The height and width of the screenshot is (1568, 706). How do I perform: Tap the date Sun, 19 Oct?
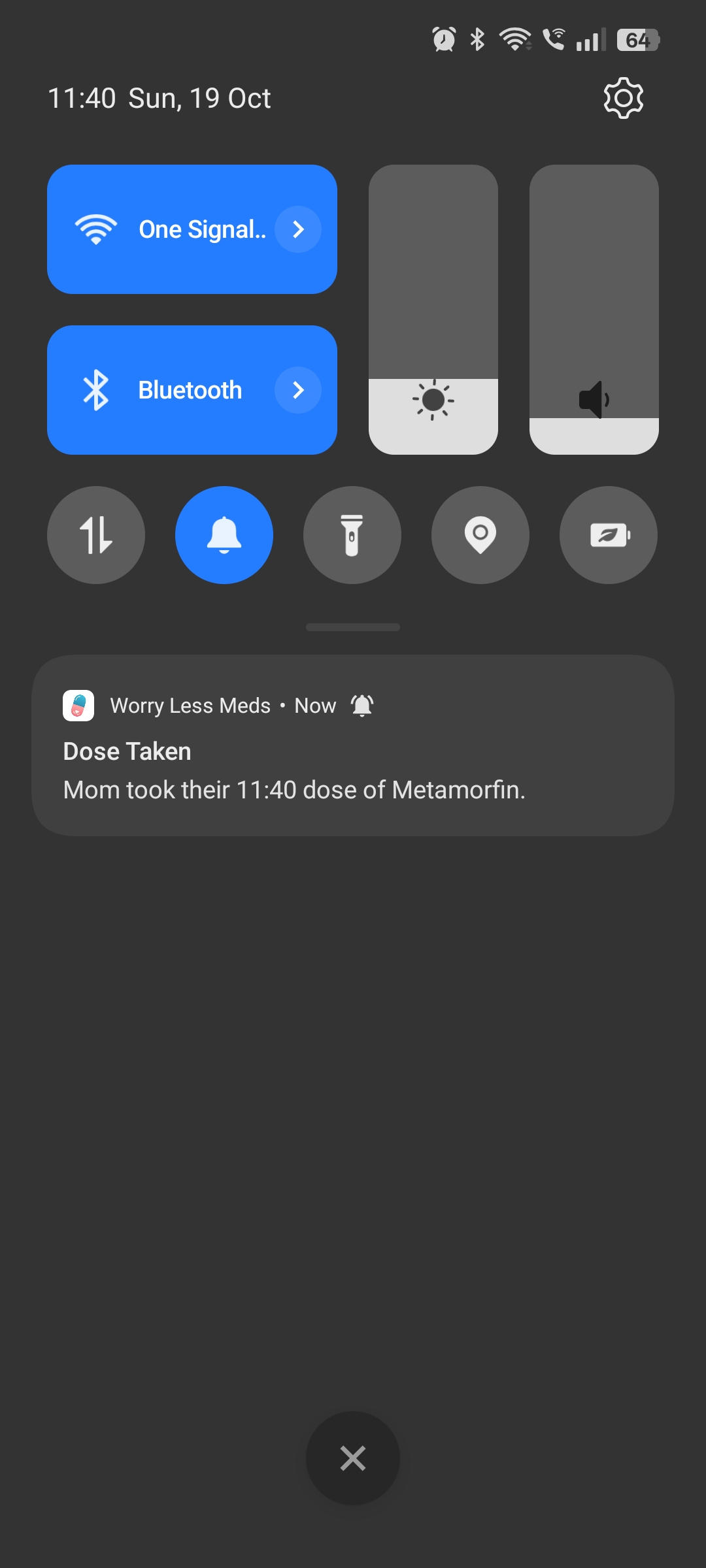click(199, 98)
